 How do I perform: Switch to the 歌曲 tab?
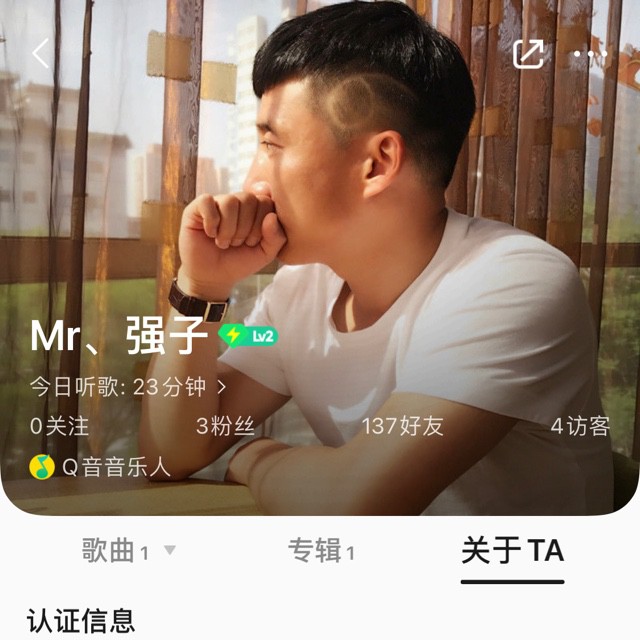coord(108,551)
